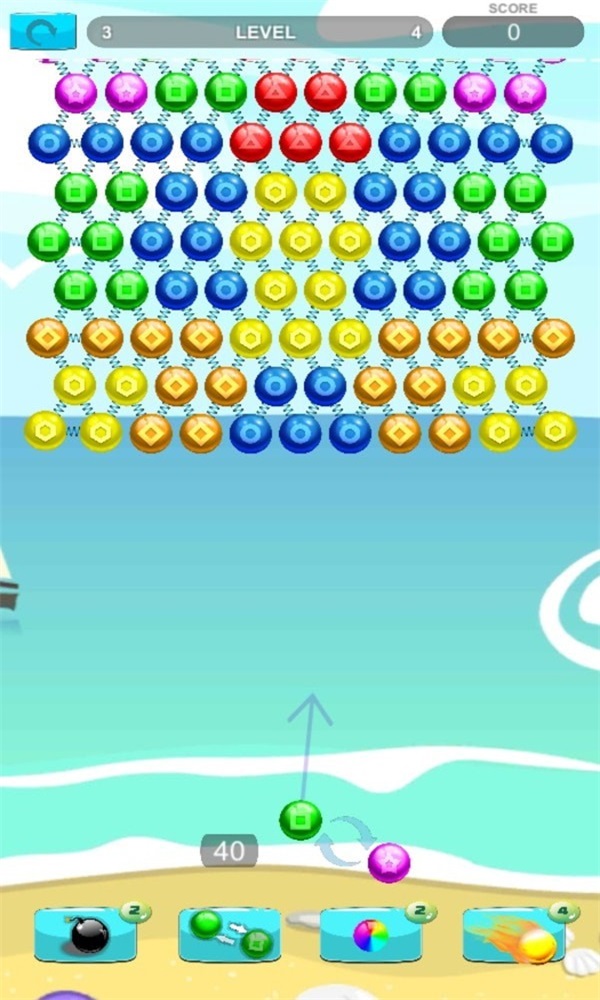Swap to the purple star bubble
The height and width of the screenshot is (1000, 600).
(389, 863)
